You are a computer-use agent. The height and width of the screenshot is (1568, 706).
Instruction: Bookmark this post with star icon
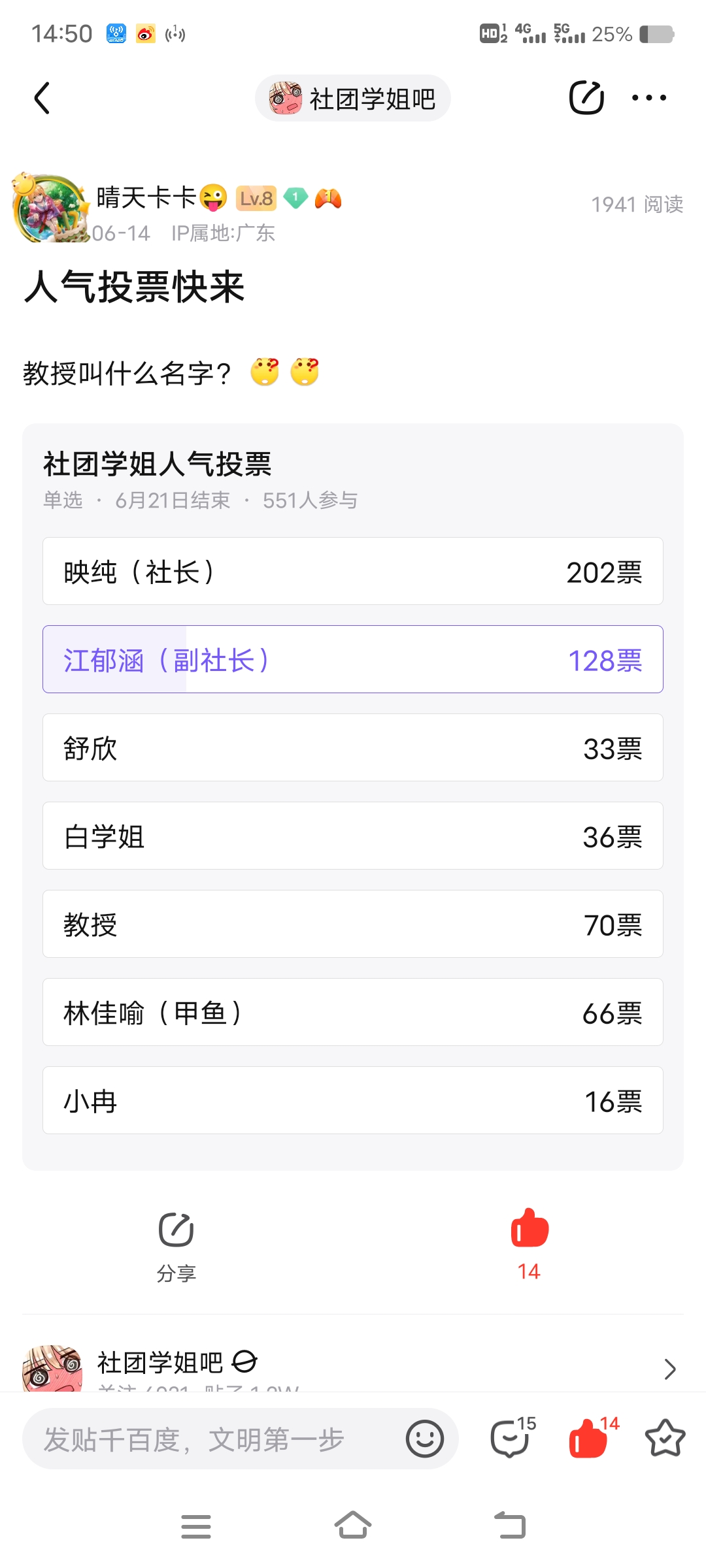(x=665, y=1438)
